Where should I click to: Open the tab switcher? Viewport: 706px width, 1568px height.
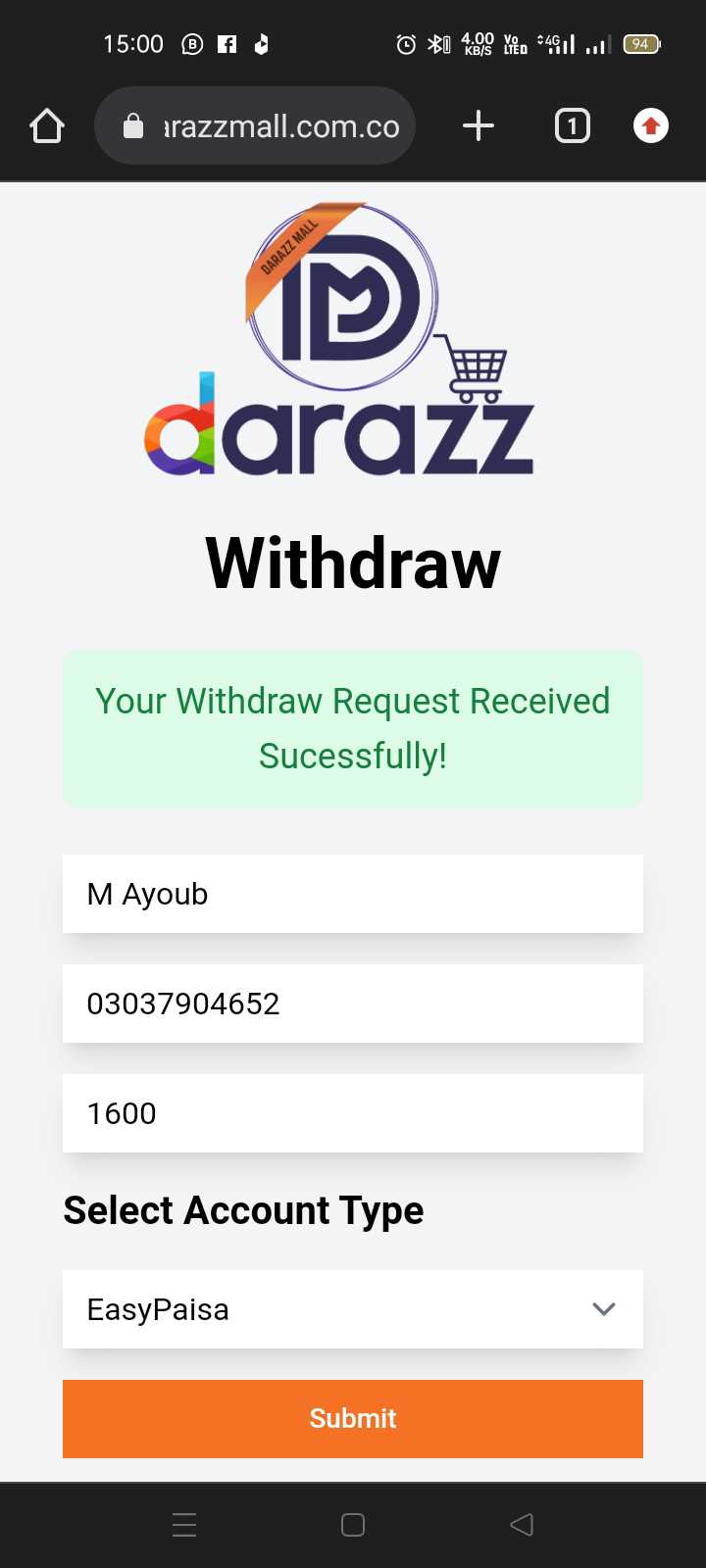pos(573,125)
